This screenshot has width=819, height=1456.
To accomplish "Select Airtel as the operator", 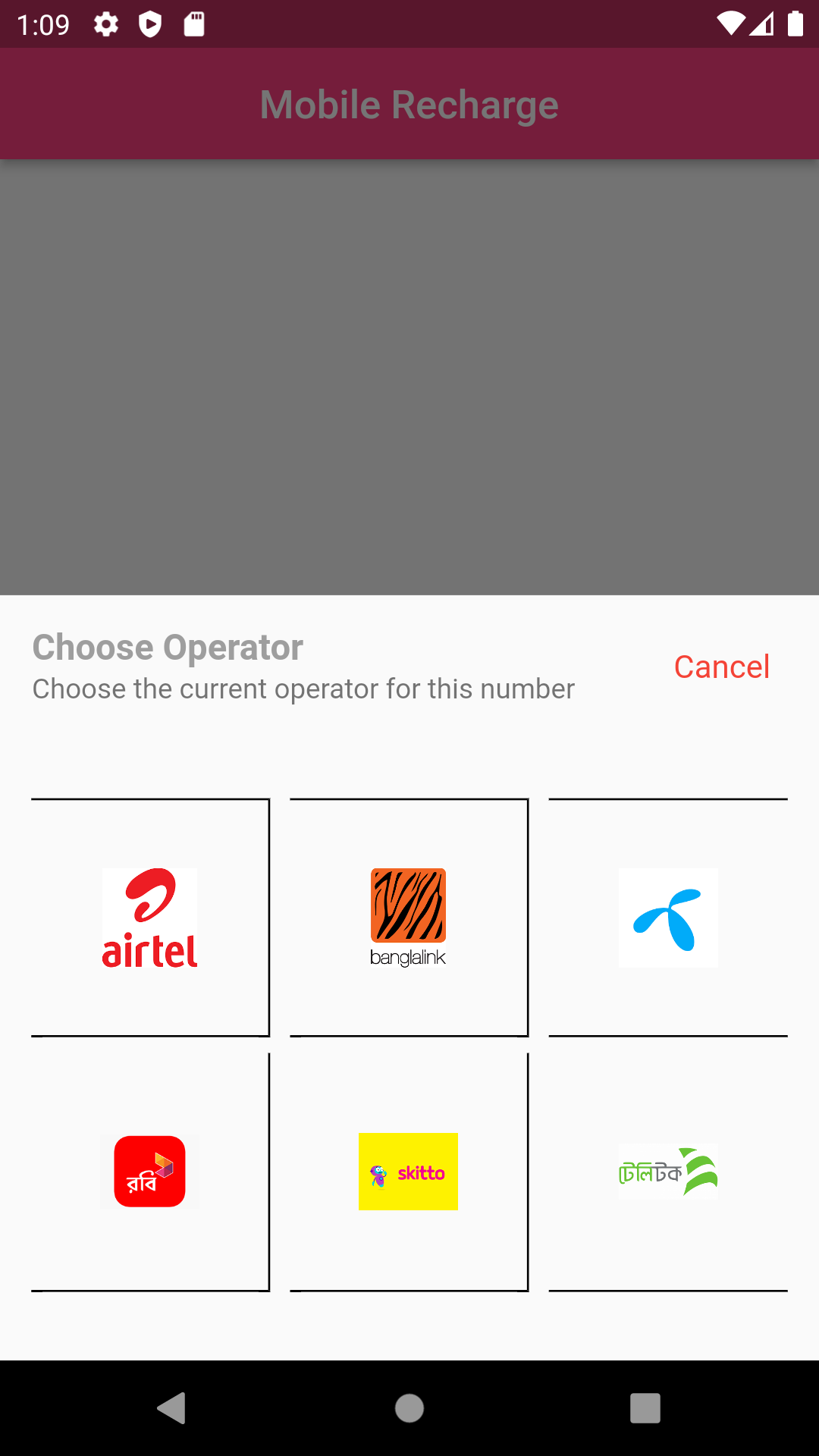I will pos(150,918).
